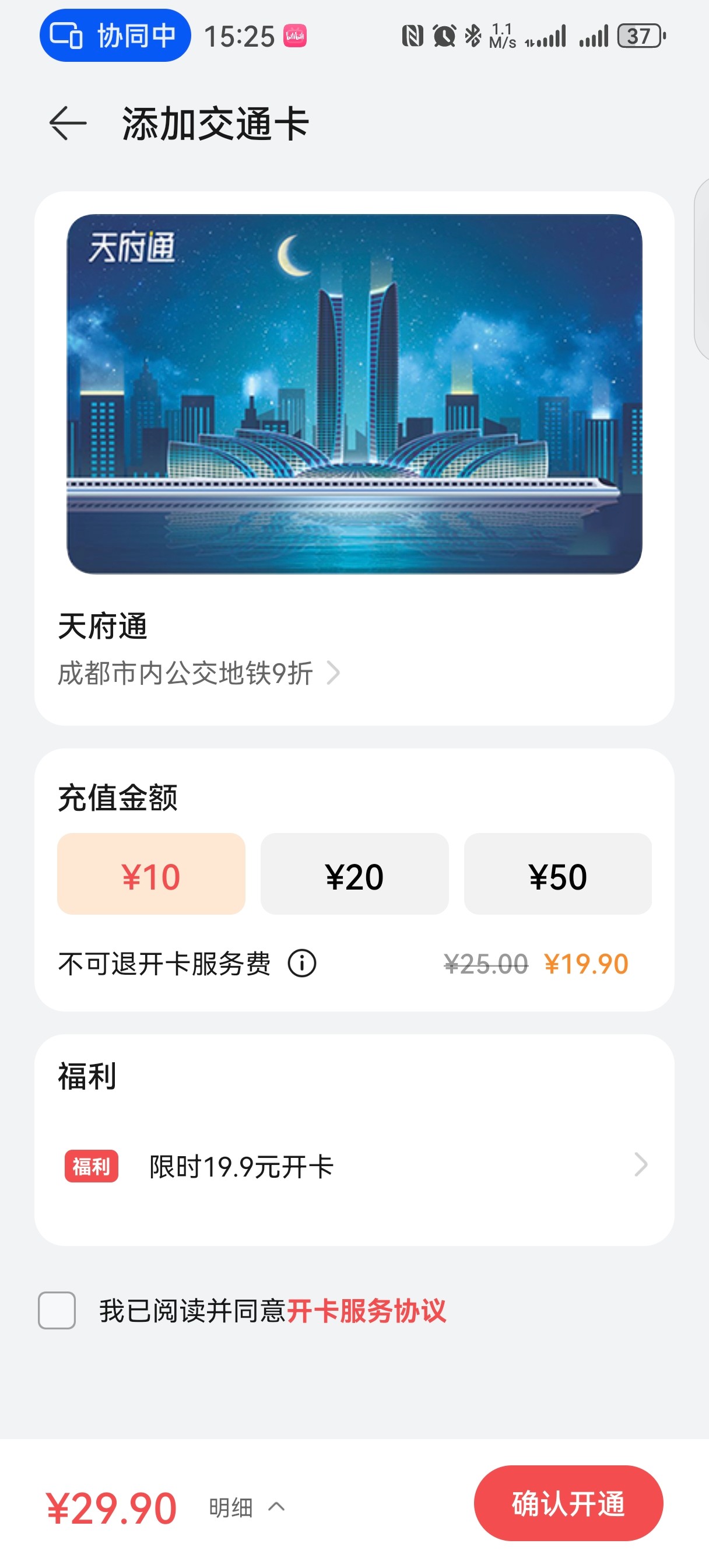Viewport: 709px width, 1568px height.
Task: Read the 开卡服务协议 link
Action: (366, 1311)
